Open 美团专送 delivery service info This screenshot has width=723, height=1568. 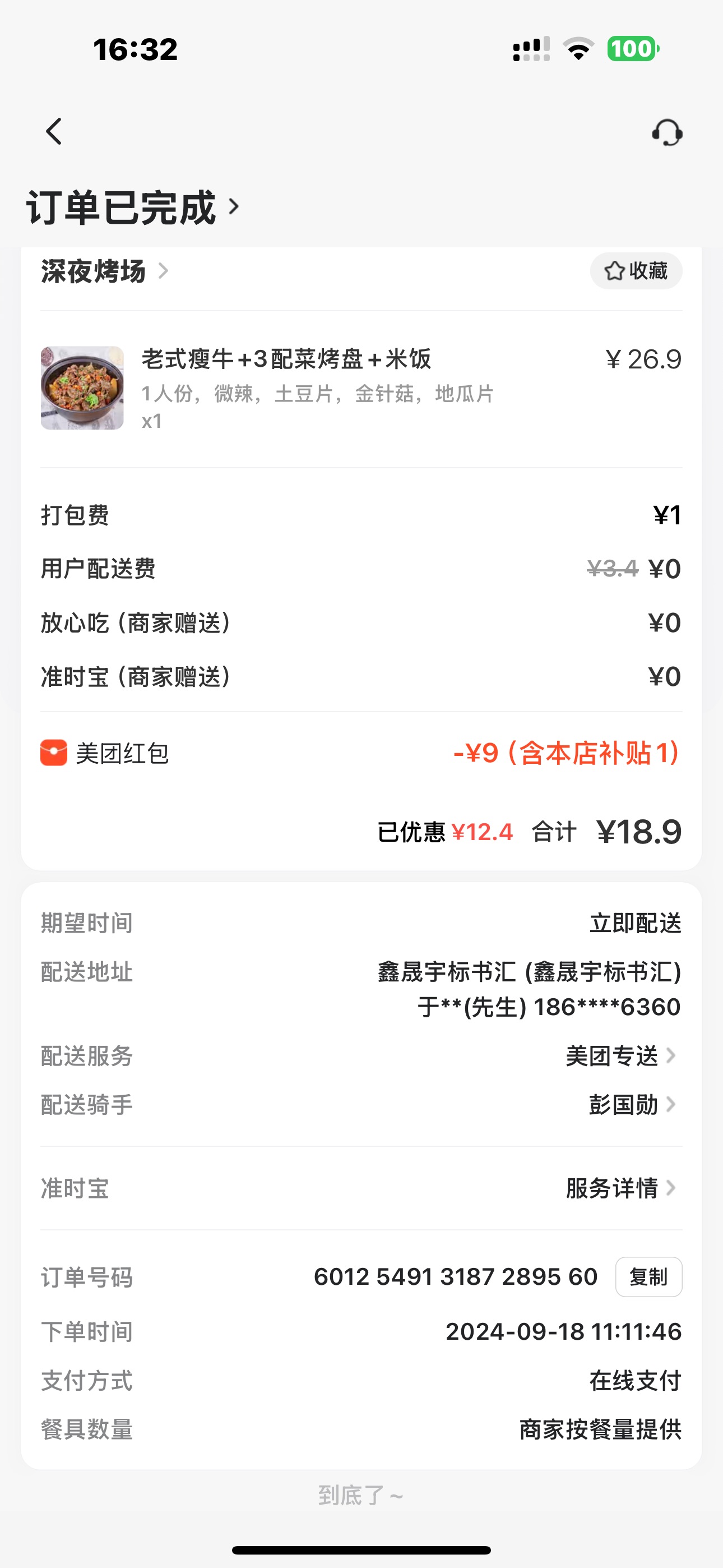[x=619, y=1056]
